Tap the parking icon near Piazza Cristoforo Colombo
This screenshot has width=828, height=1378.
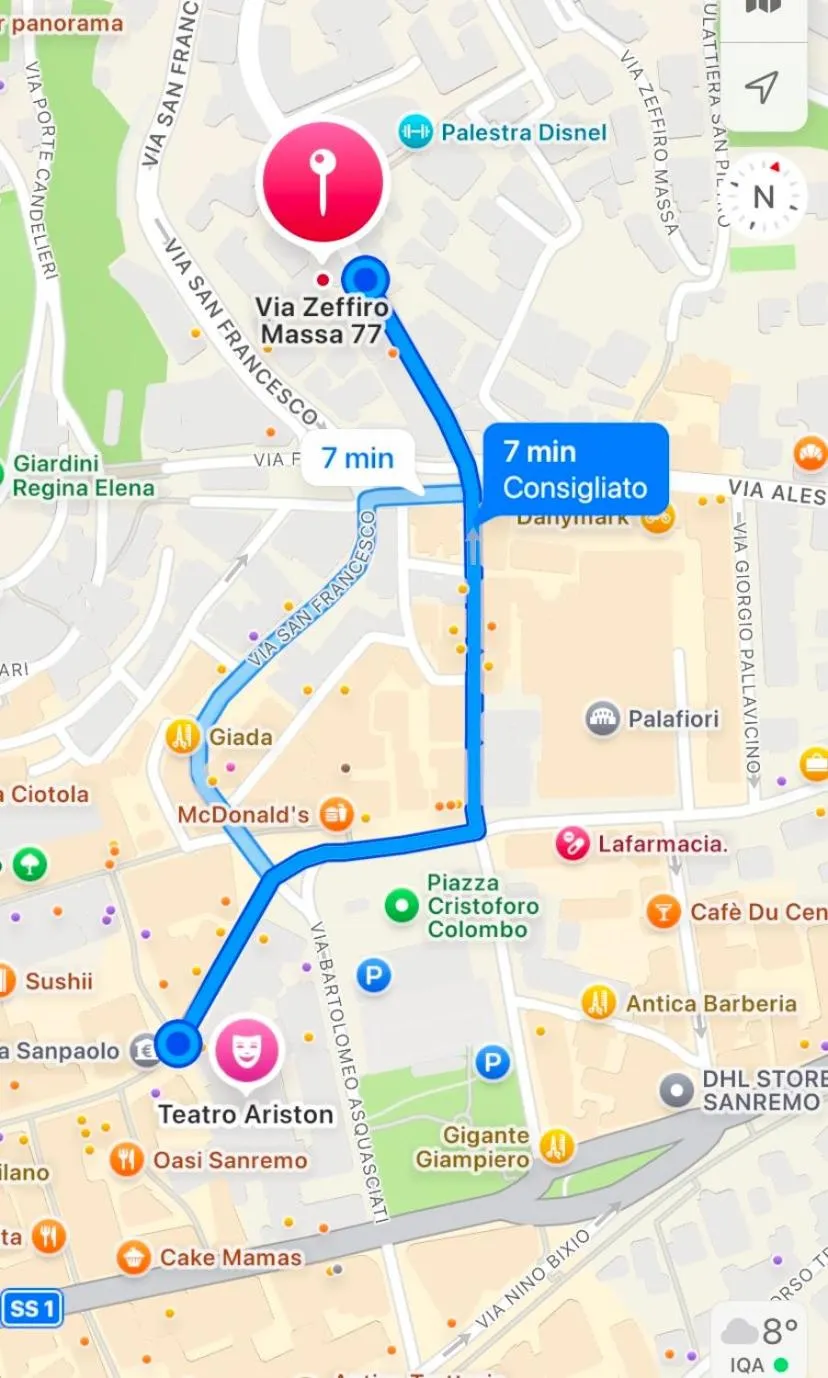[372, 975]
